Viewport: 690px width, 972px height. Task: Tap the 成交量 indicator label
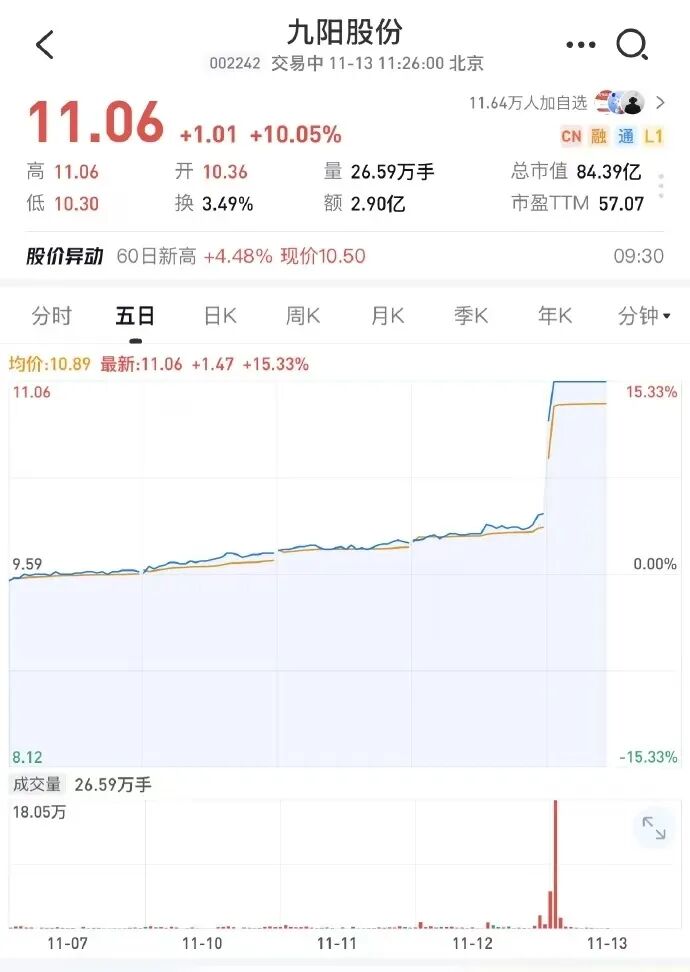coord(37,784)
